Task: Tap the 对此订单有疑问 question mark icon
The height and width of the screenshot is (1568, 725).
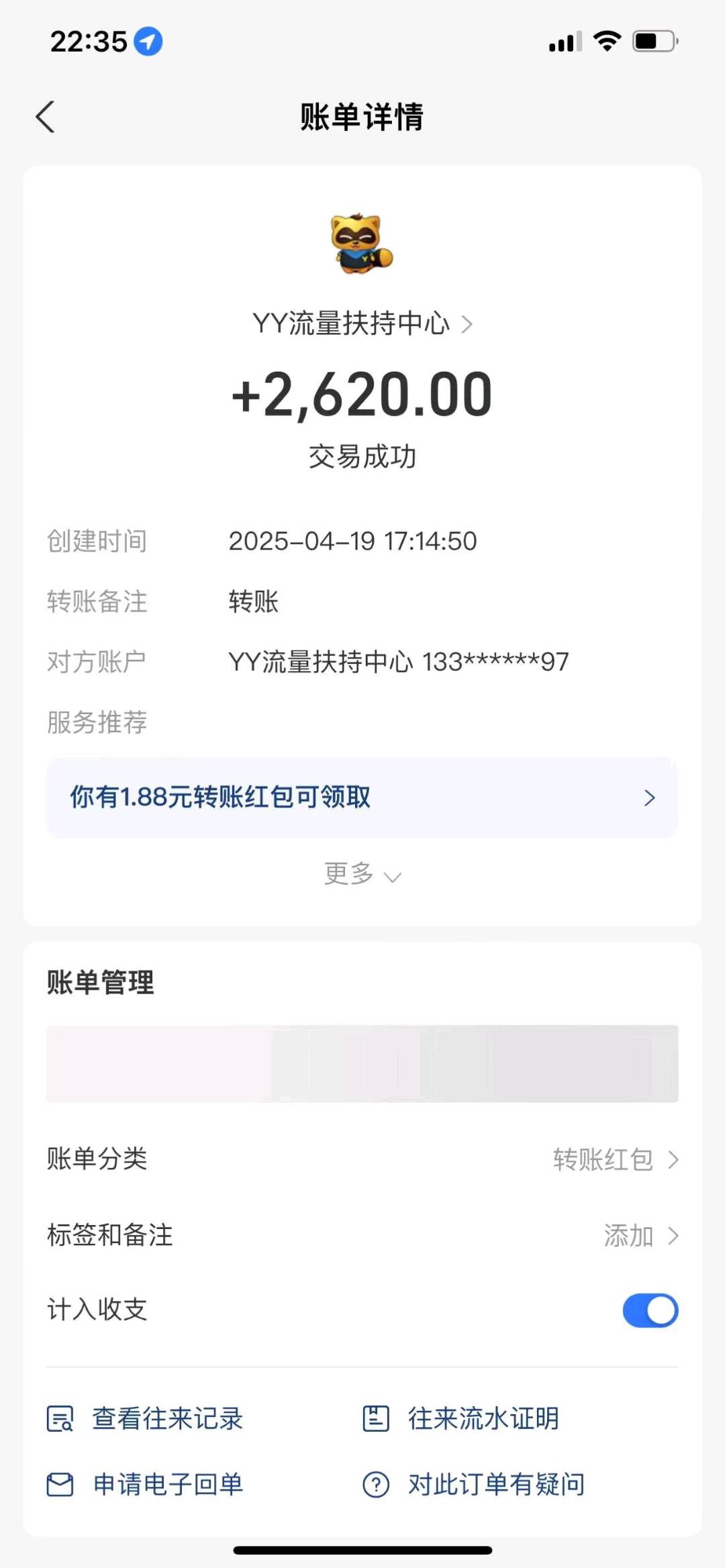Action: (x=376, y=1484)
